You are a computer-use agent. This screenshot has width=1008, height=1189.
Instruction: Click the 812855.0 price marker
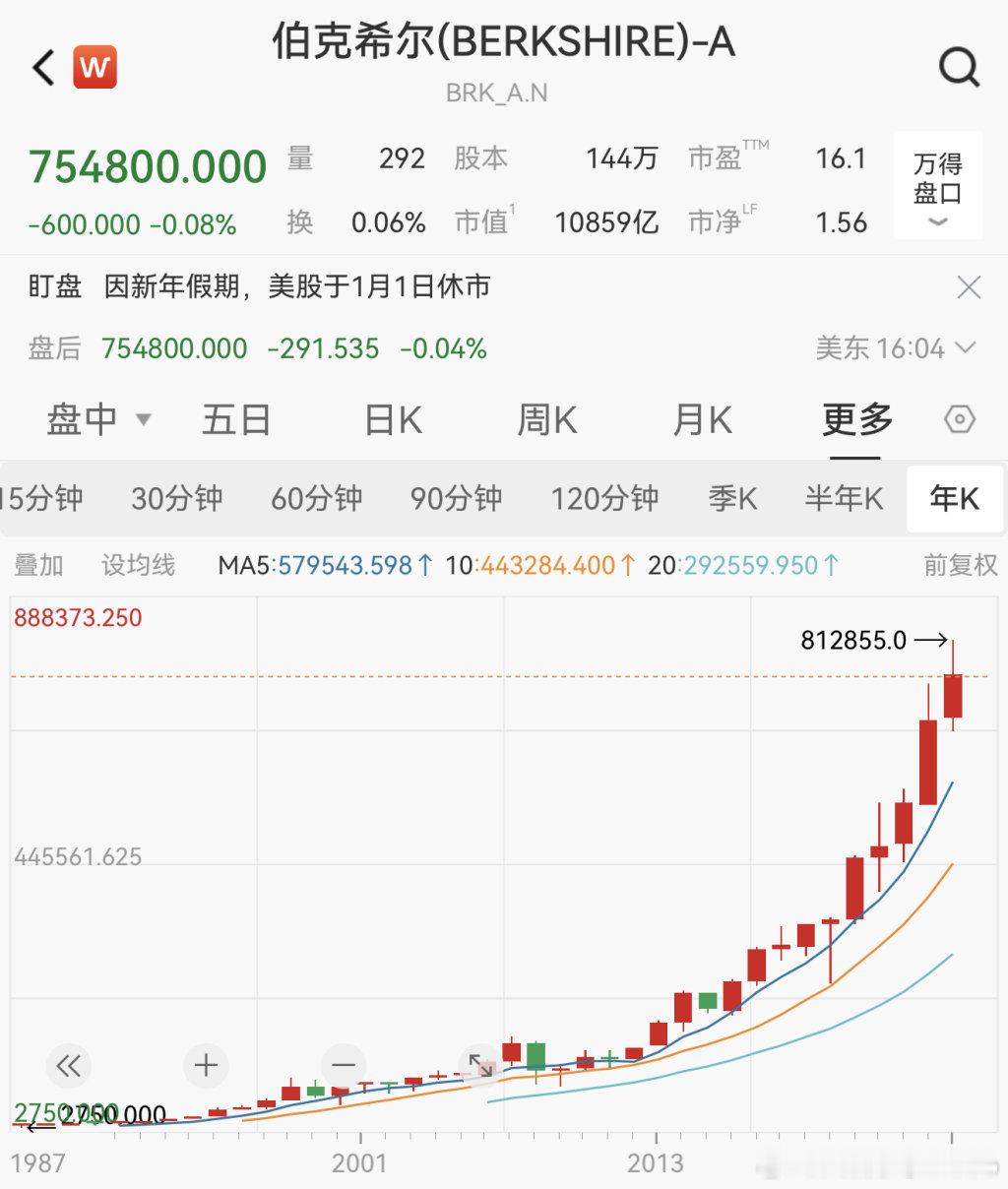point(852,640)
